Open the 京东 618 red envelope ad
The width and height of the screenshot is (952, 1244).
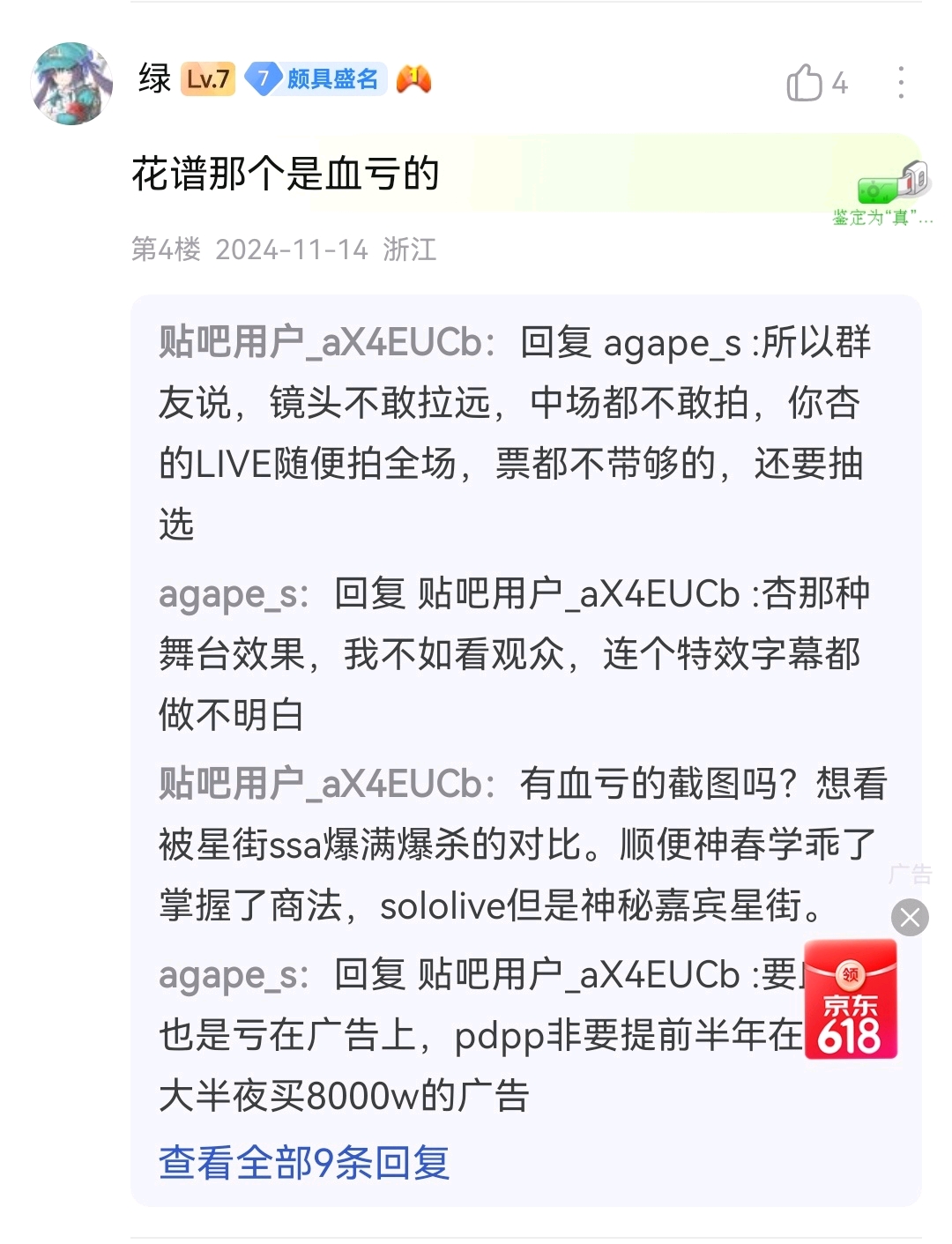[851, 999]
